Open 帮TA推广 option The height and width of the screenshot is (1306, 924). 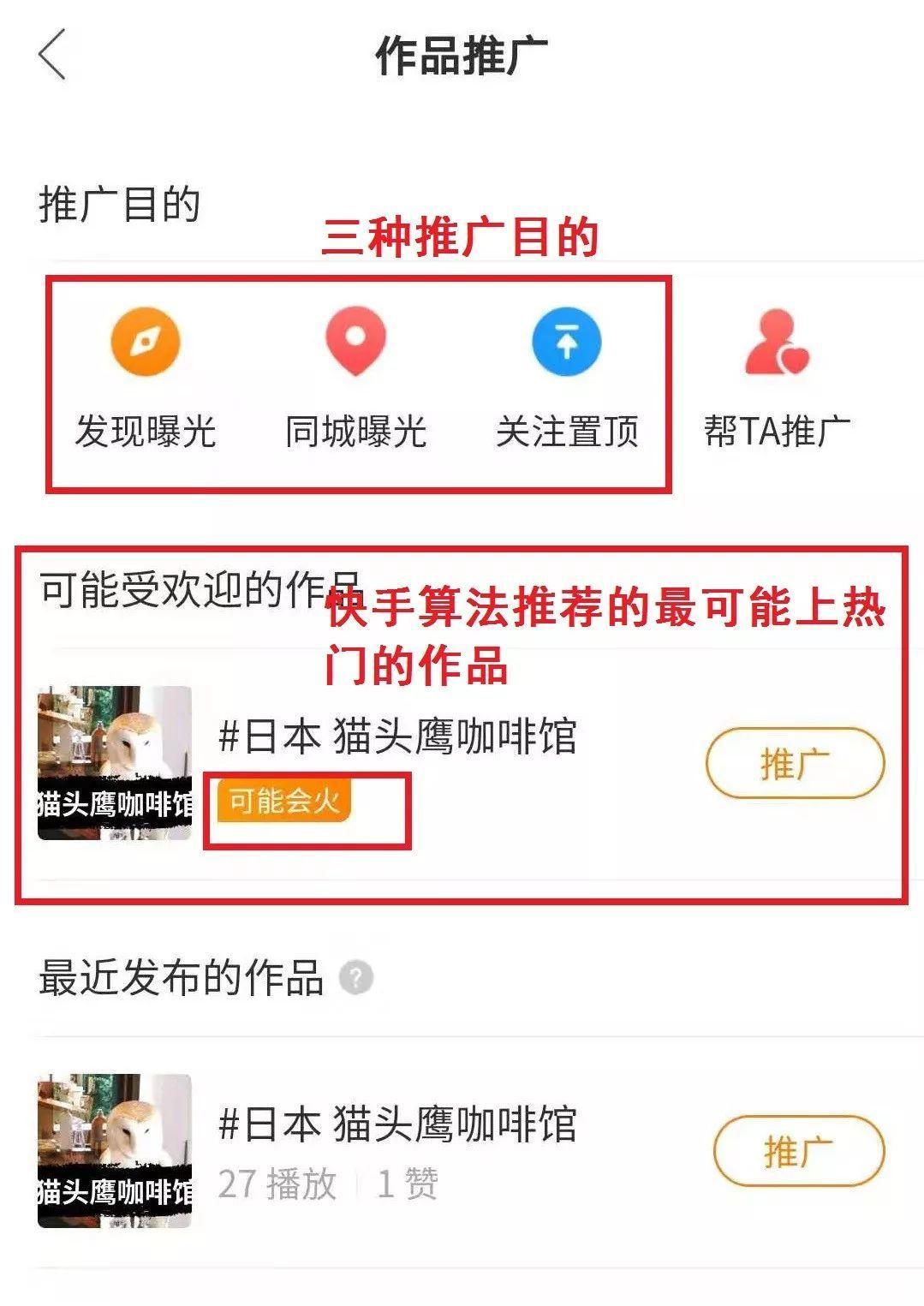777,377
